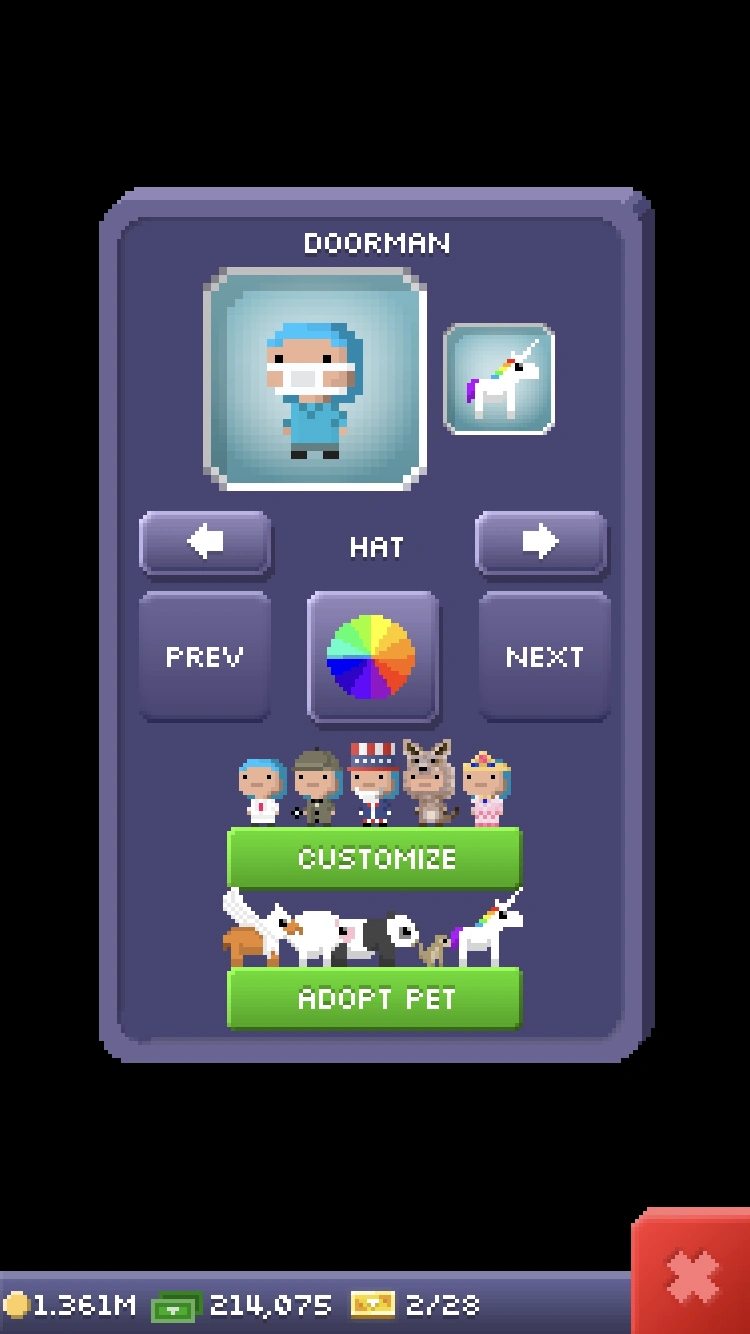Viewport: 750px width, 1334px height.
Task: Choose the princess costume character
Action: tap(487, 790)
